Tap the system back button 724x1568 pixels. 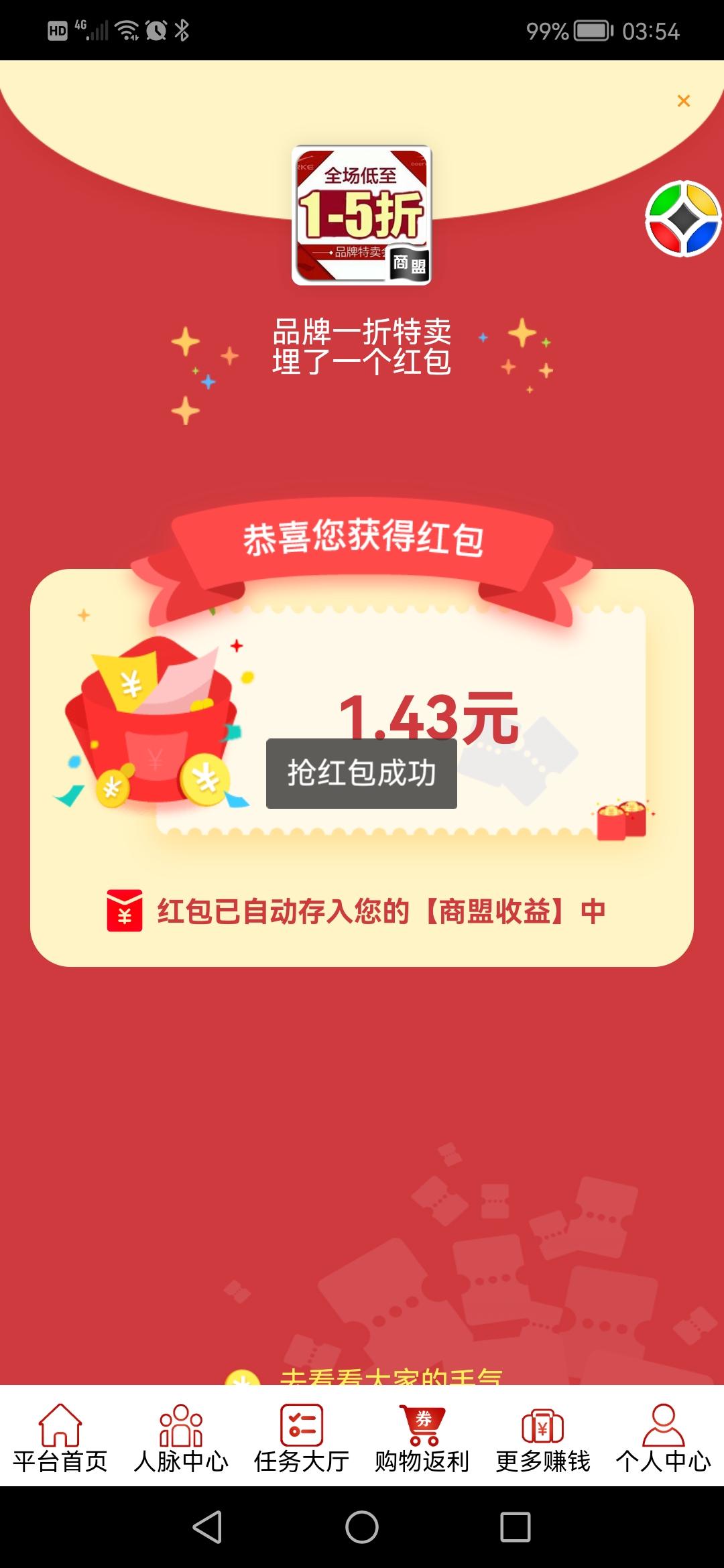click(x=207, y=1527)
